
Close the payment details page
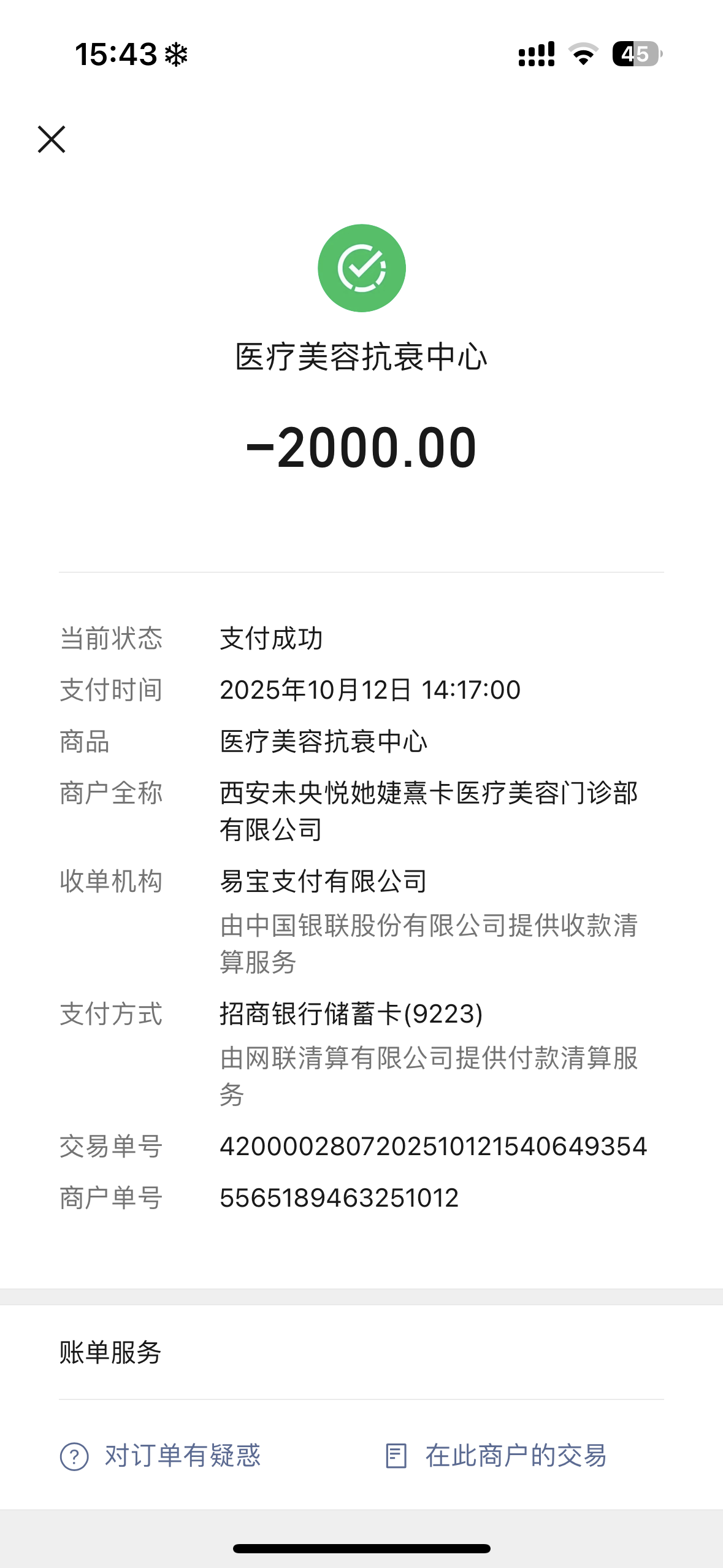(52, 139)
